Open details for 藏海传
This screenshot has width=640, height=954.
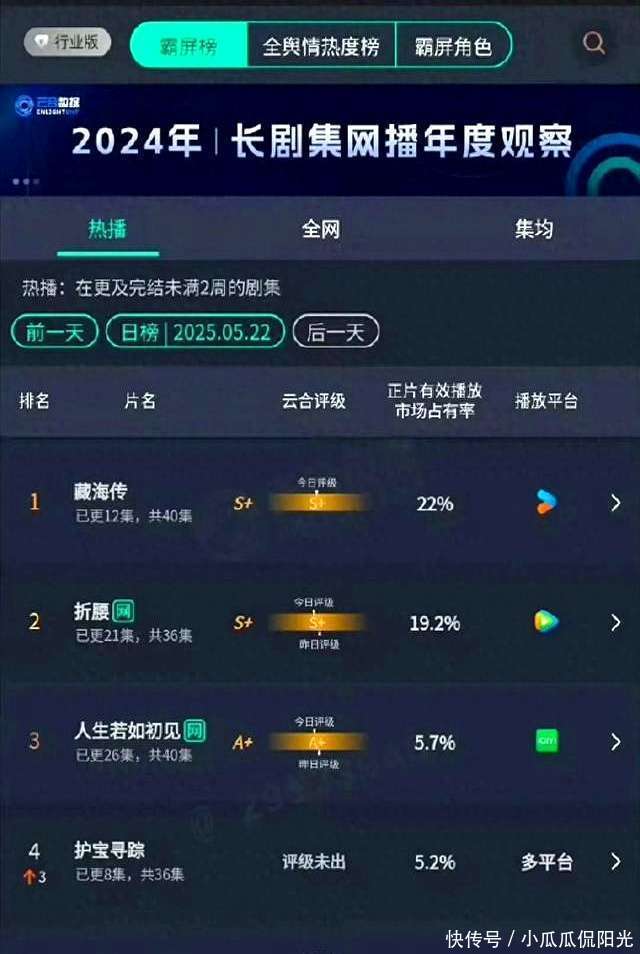click(x=320, y=503)
